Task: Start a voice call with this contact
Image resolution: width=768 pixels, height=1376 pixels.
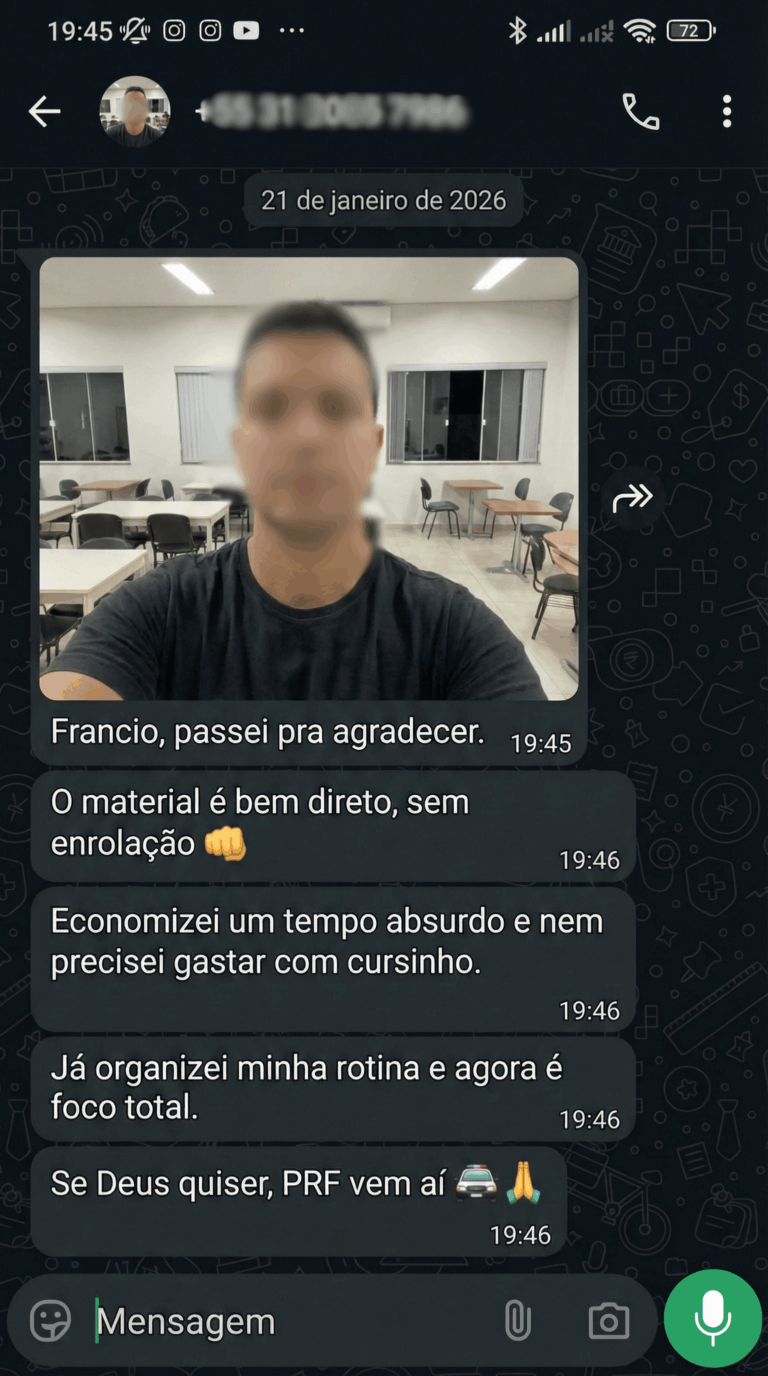Action: tap(640, 112)
